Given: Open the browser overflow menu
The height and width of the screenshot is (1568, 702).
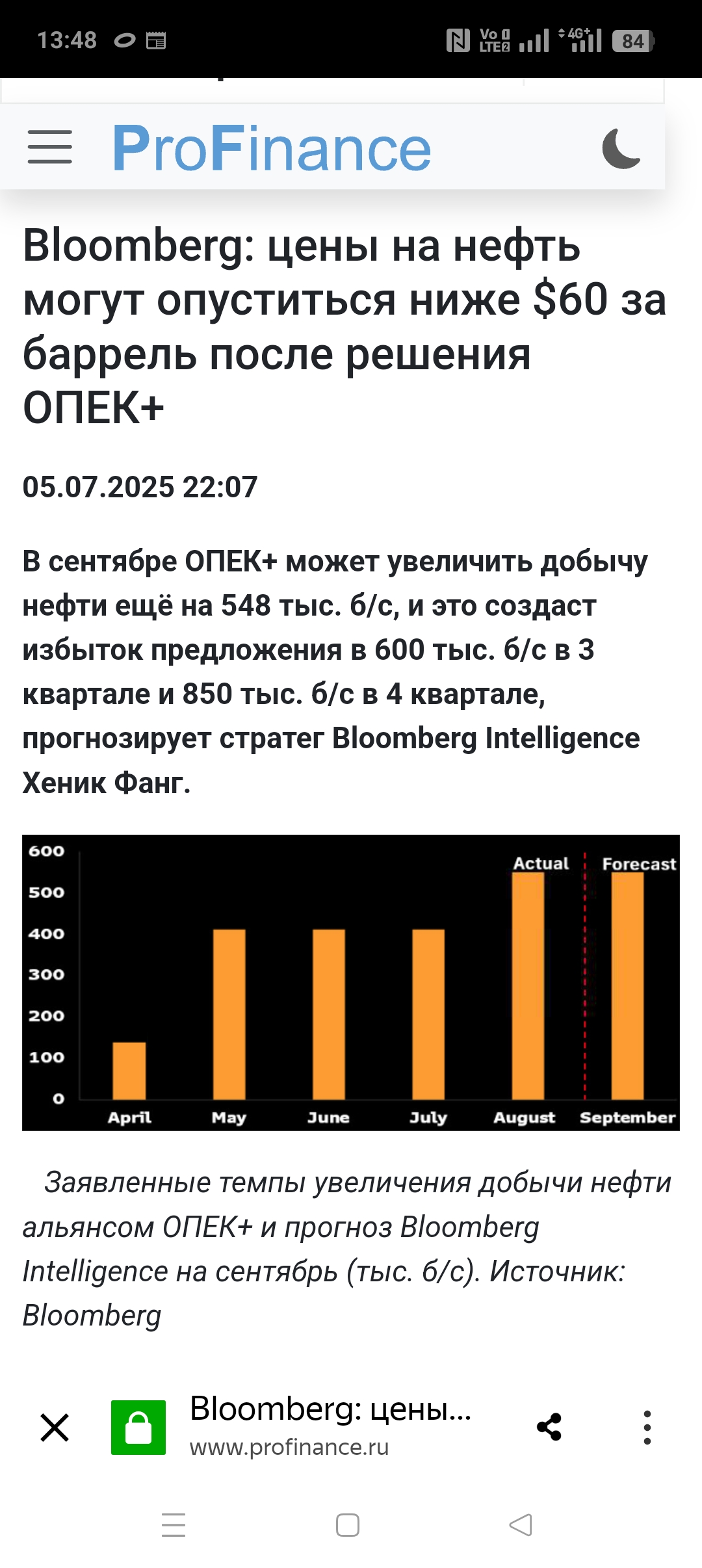Looking at the screenshot, I should tap(647, 1428).
